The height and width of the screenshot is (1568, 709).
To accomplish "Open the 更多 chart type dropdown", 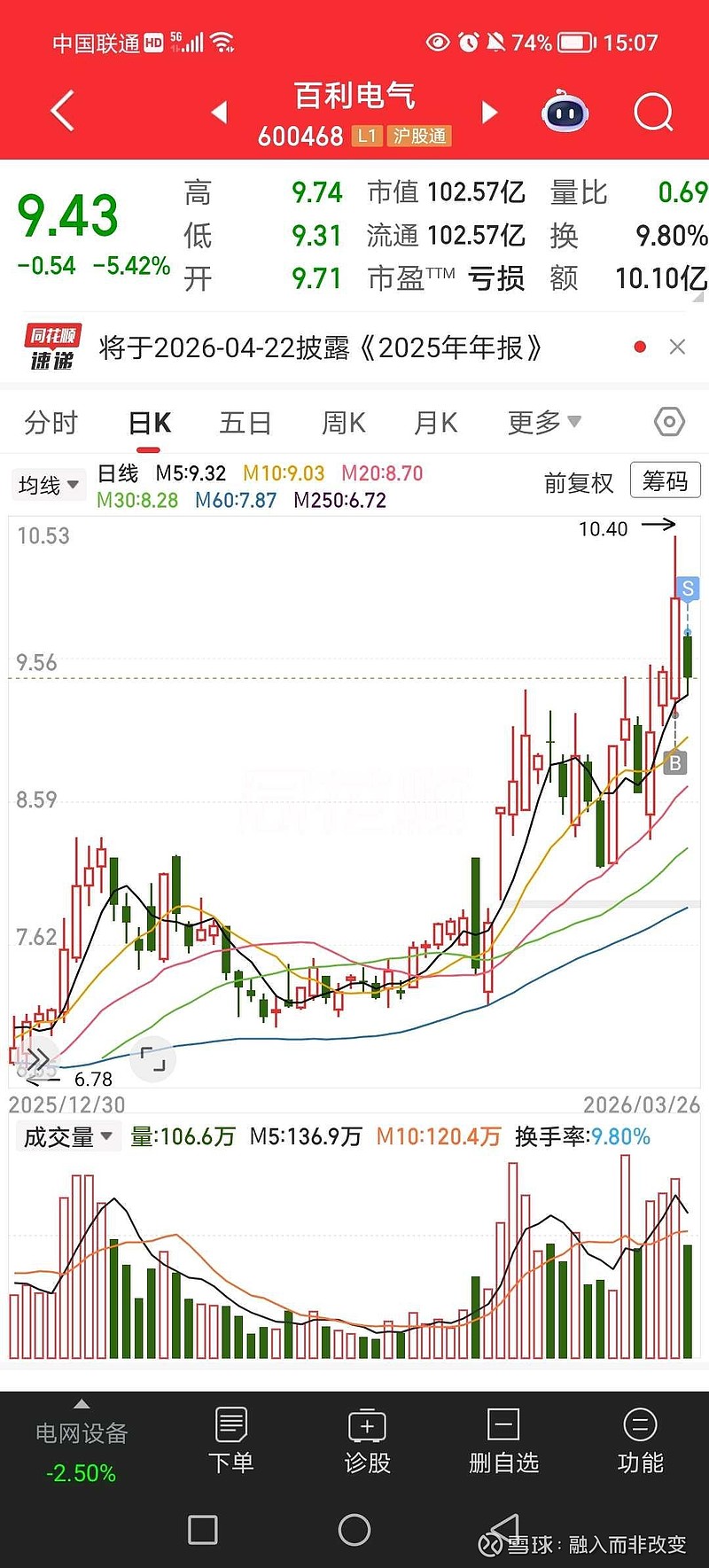I will [541, 423].
